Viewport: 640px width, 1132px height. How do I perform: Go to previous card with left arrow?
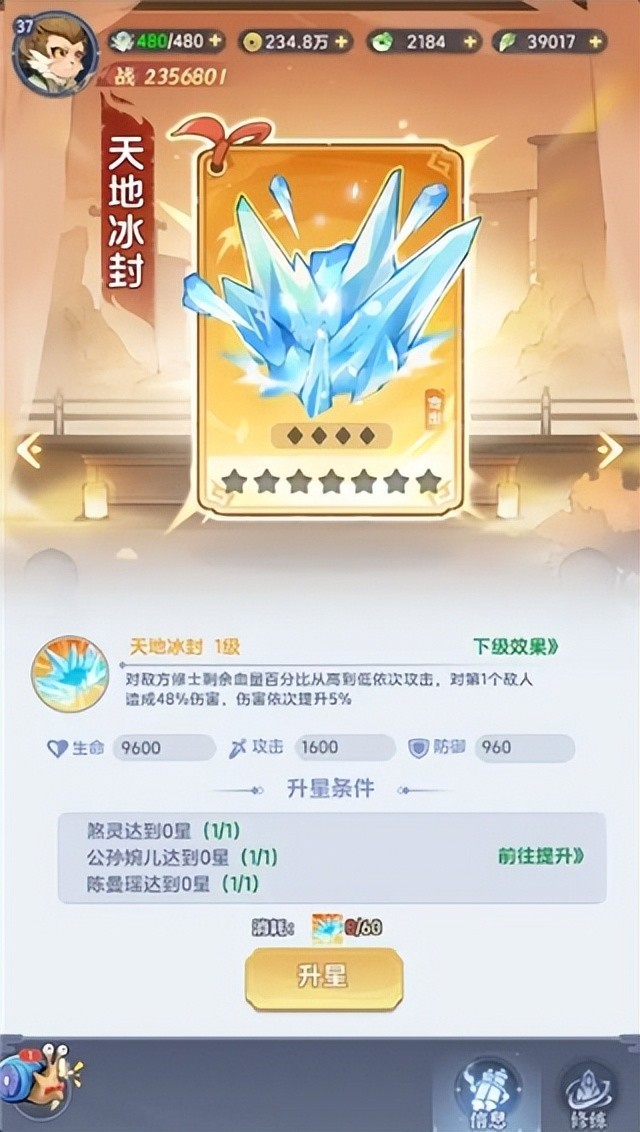[x=28, y=451]
